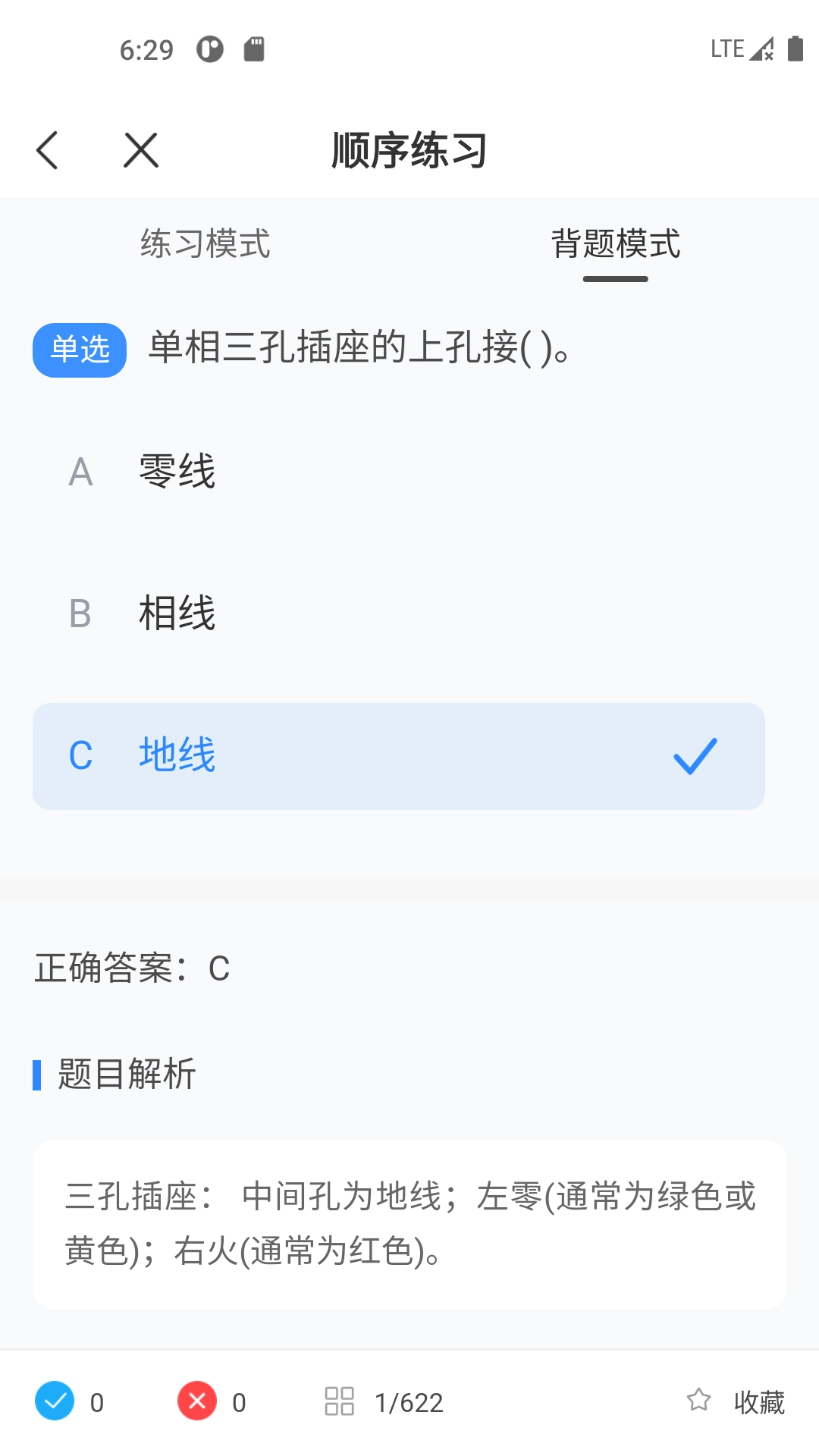819x1456 pixels.
Task: Open the question card grid icon
Action: tap(340, 1402)
